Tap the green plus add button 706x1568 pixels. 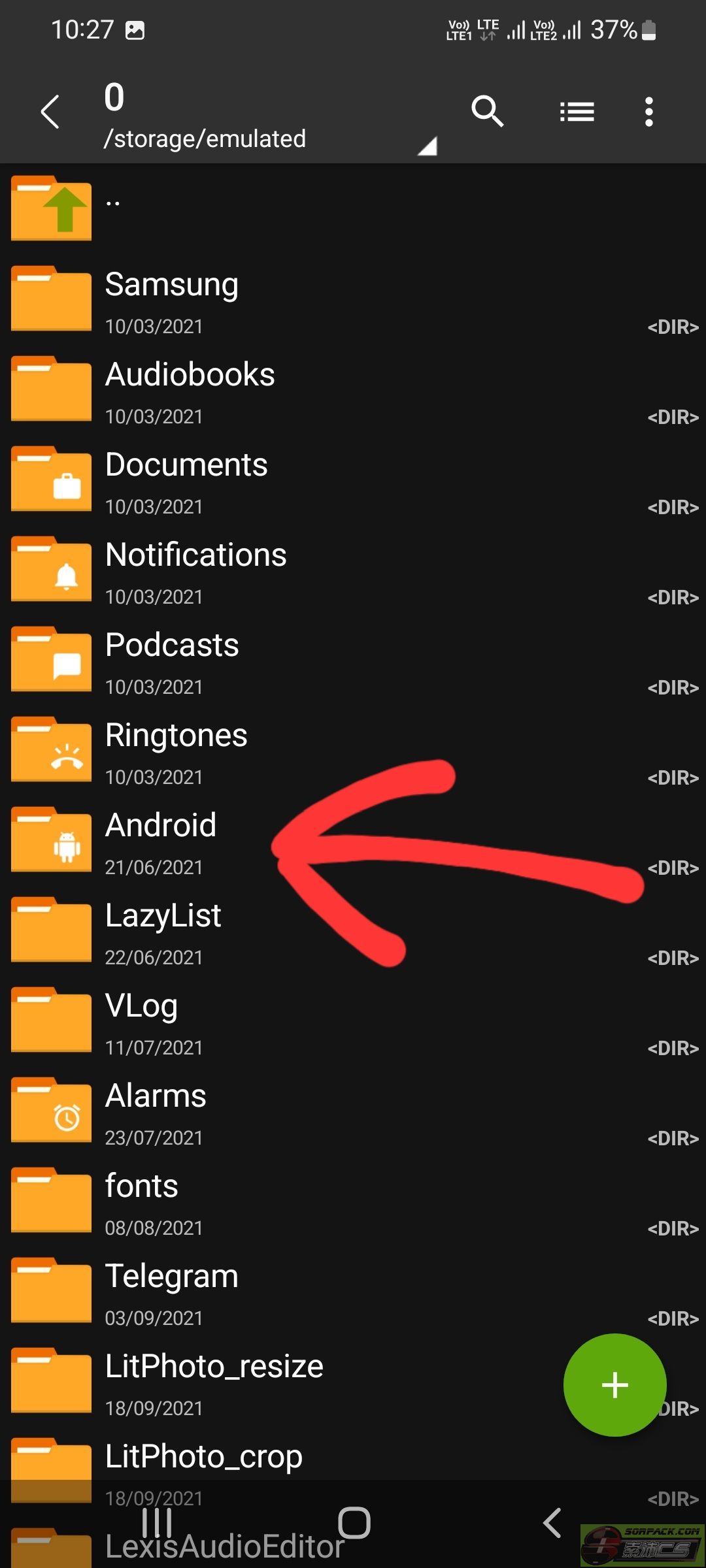(614, 1385)
